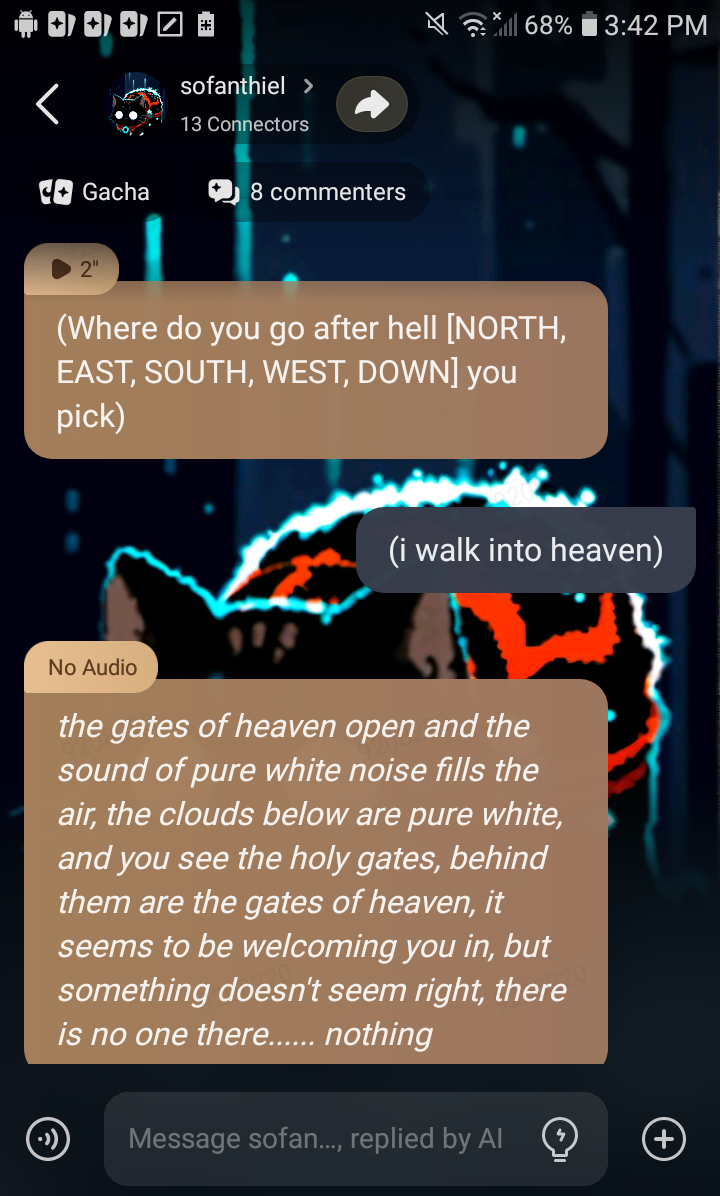720x1196 pixels.
Task: Tap the voice input icon
Action: [48, 1138]
